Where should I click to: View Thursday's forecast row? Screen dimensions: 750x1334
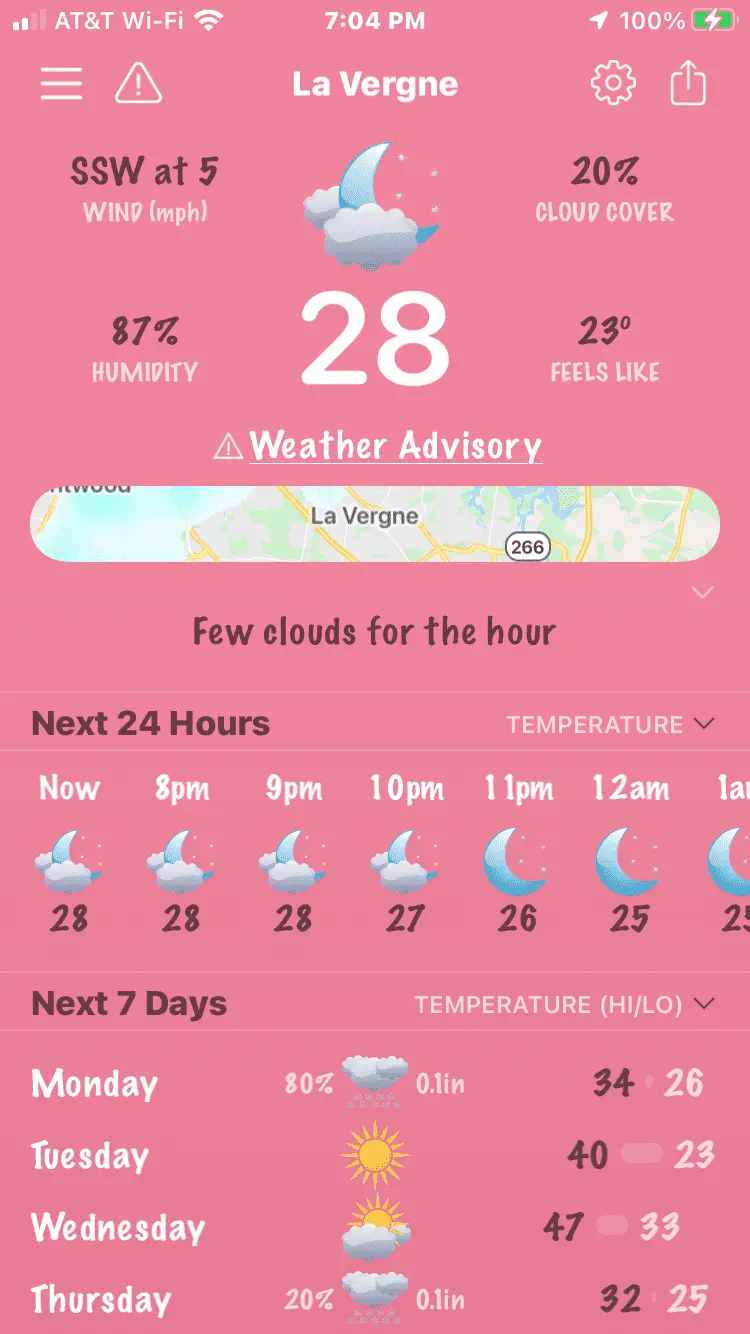click(x=375, y=1299)
